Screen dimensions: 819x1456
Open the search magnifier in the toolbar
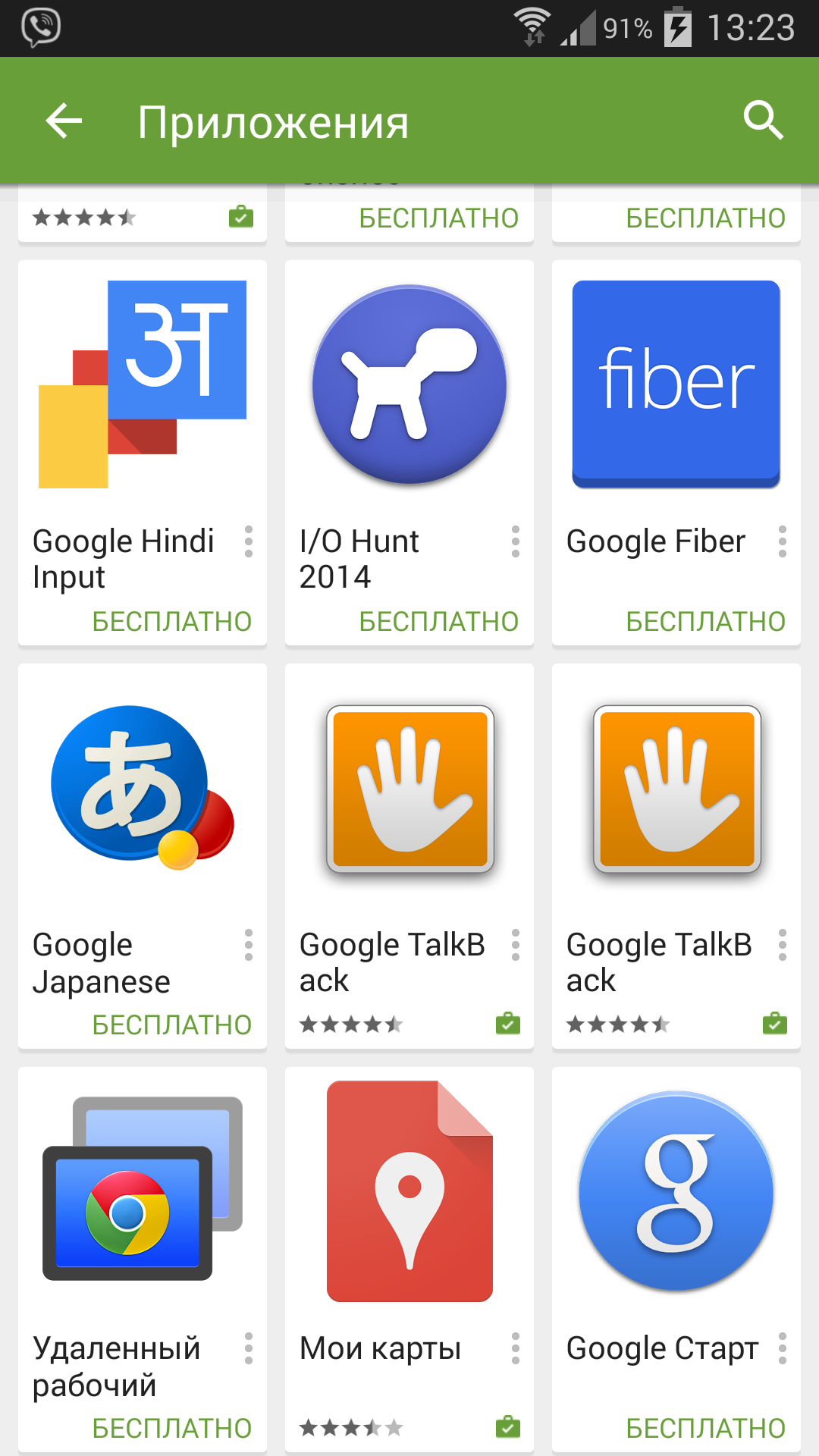[762, 121]
